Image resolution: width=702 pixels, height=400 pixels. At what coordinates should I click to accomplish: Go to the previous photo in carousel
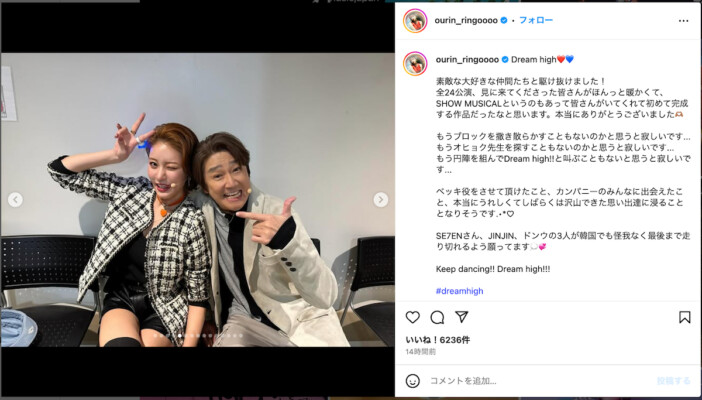pyautogui.click(x=15, y=199)
